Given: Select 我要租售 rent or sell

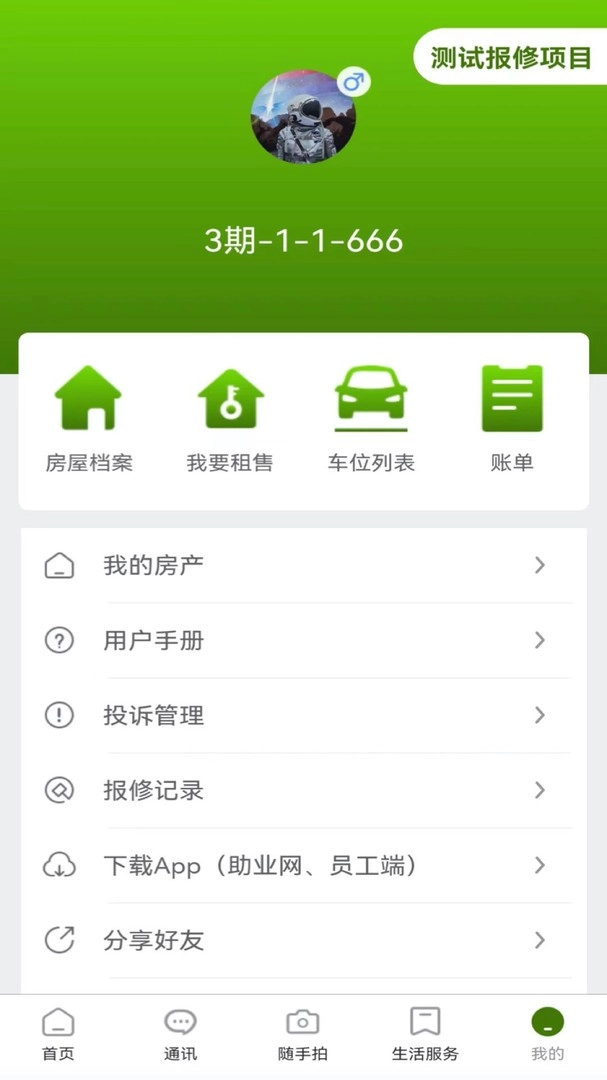Looking at the screenshot, I should click(230, 419).
